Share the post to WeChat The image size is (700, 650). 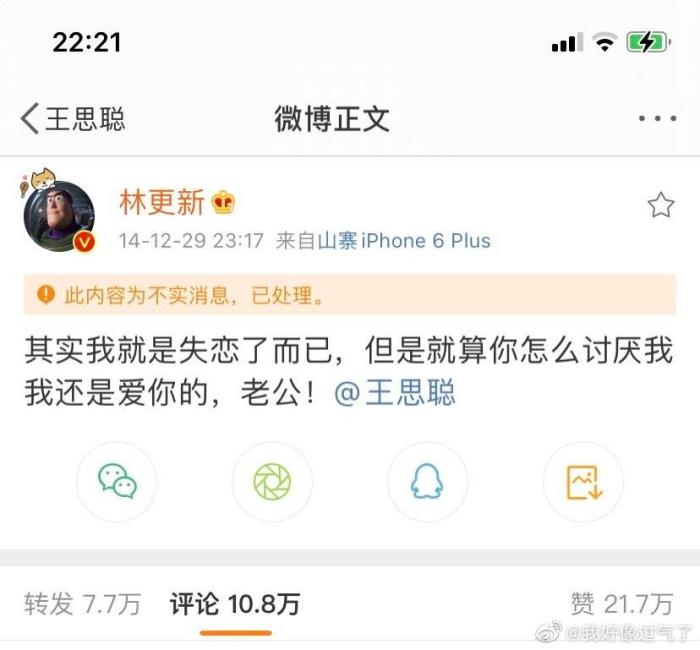(118, 482)
